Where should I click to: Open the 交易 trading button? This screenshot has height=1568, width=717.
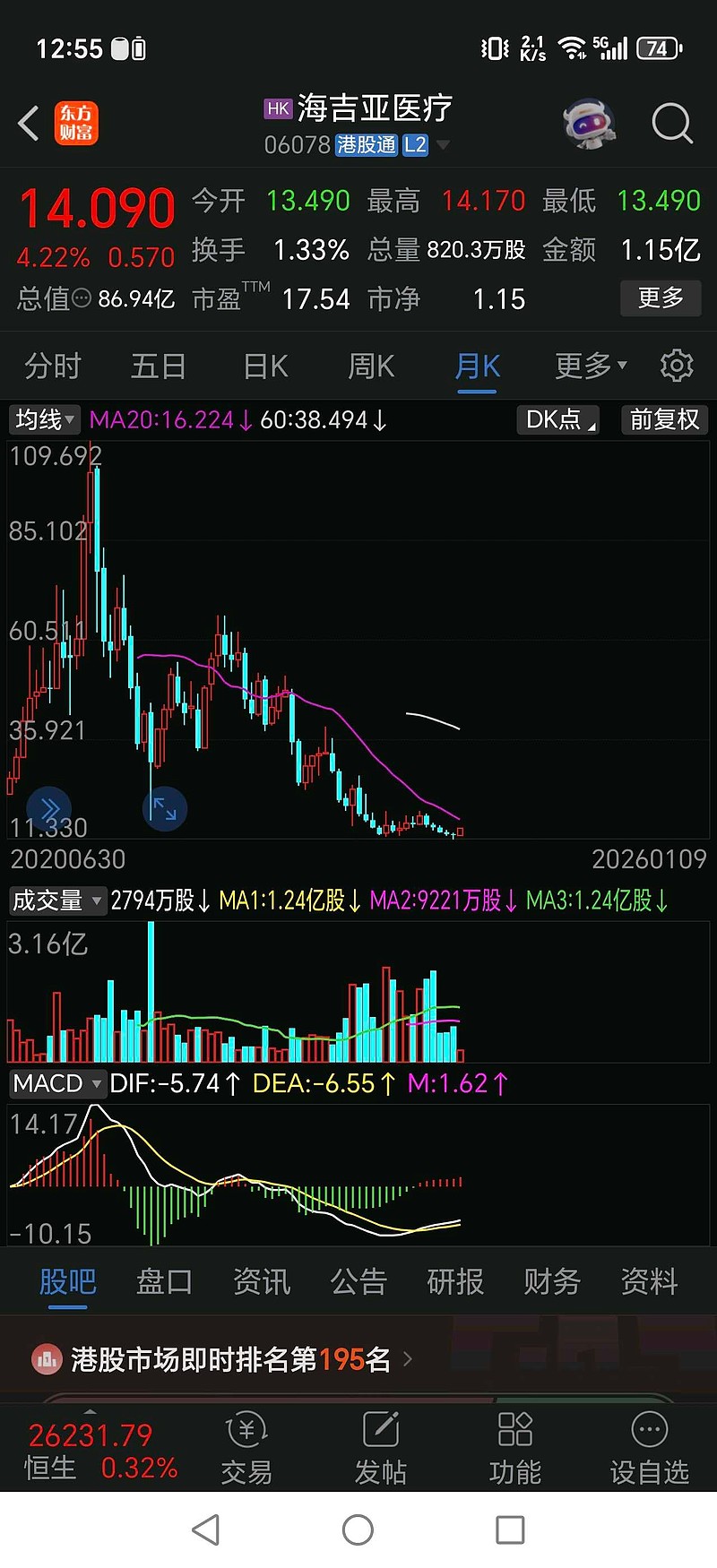[x=246, y=1449]
